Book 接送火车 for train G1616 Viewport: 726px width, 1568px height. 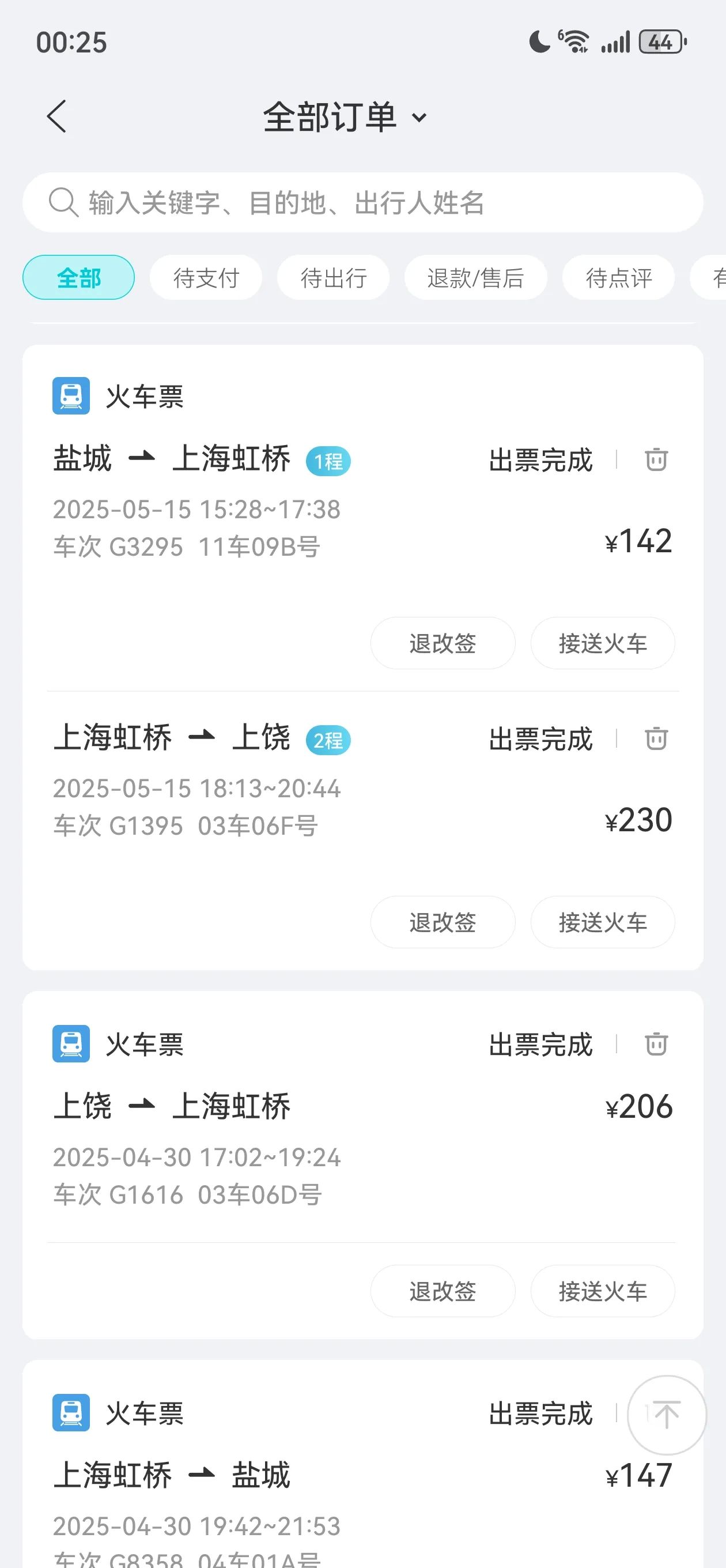point(603,1291)
